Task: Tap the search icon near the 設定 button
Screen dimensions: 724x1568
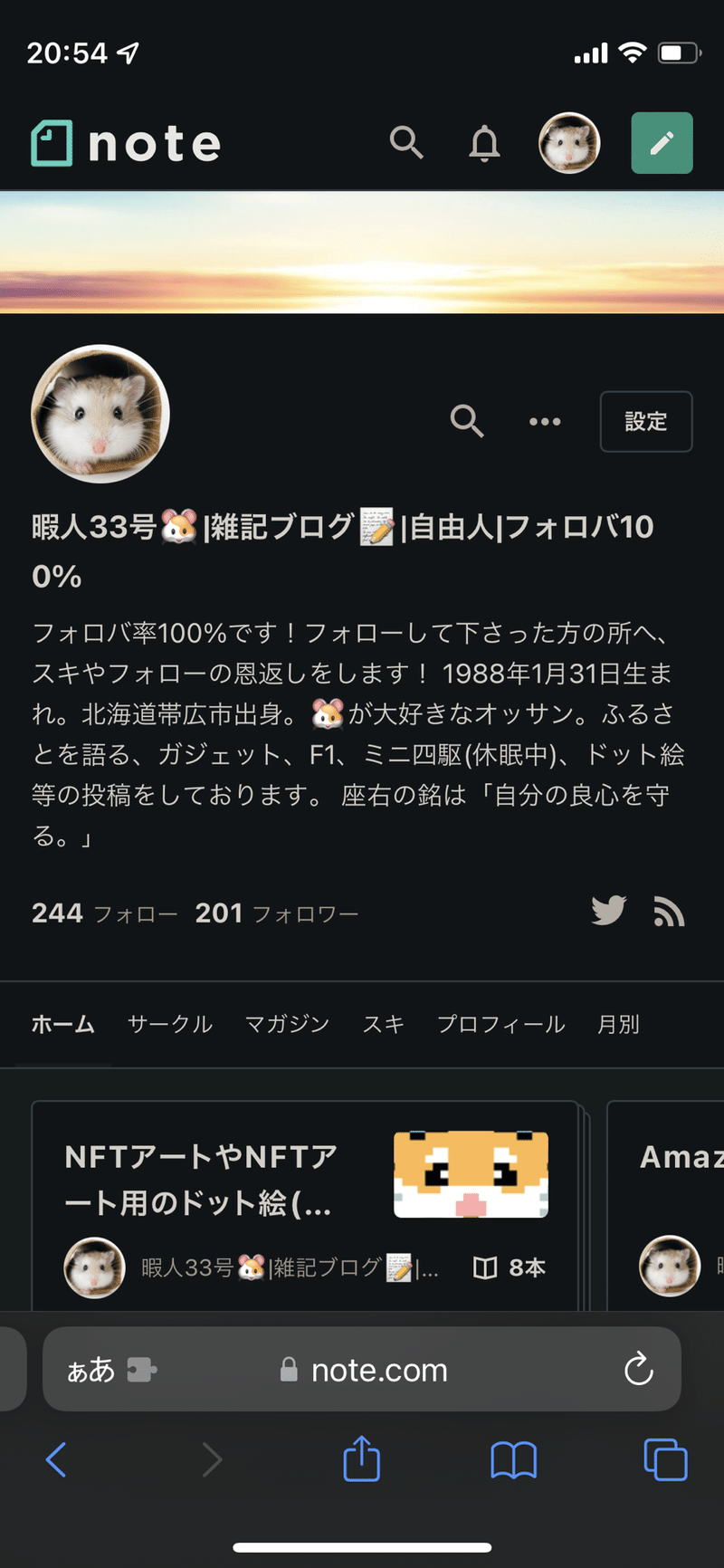Action: click(467, 422)
